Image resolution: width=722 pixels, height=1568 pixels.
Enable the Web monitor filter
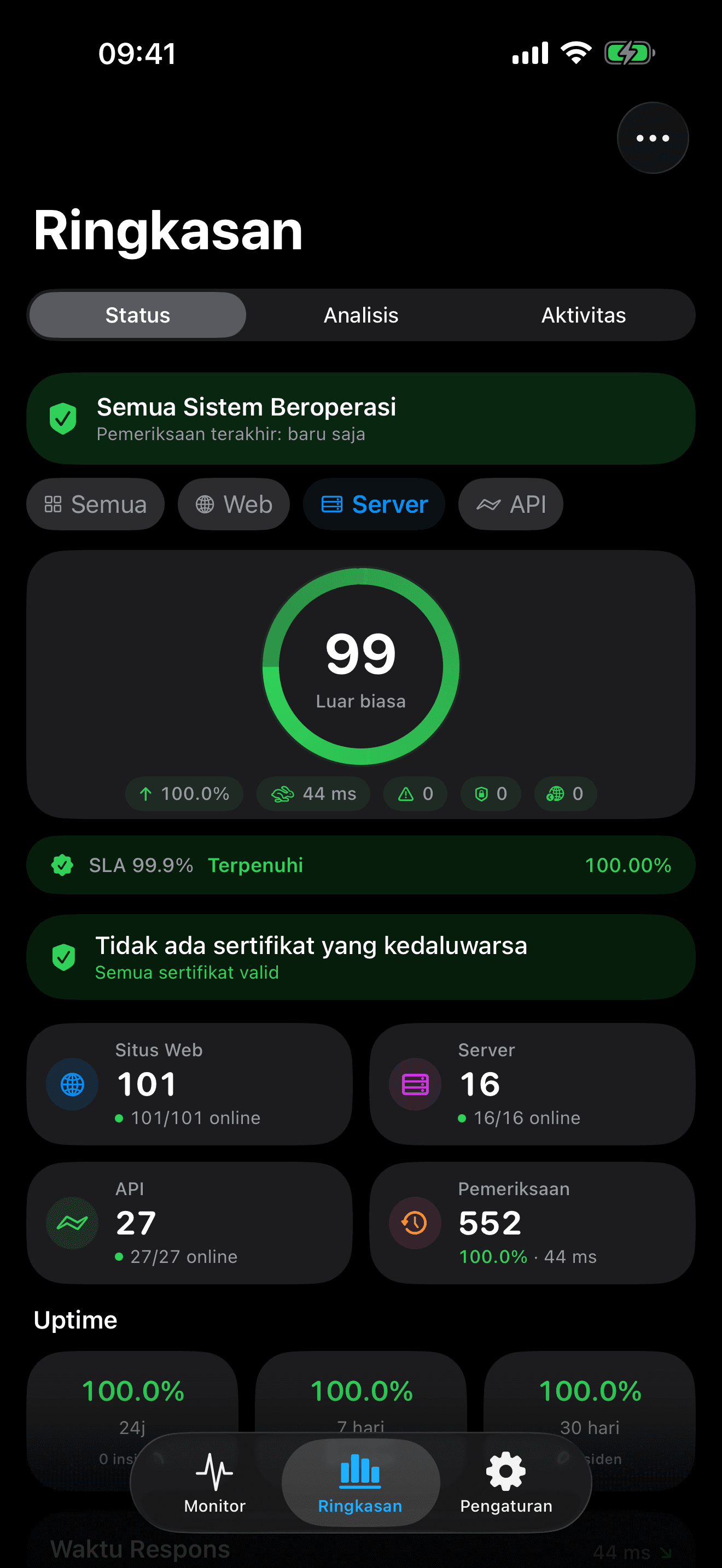234,504
